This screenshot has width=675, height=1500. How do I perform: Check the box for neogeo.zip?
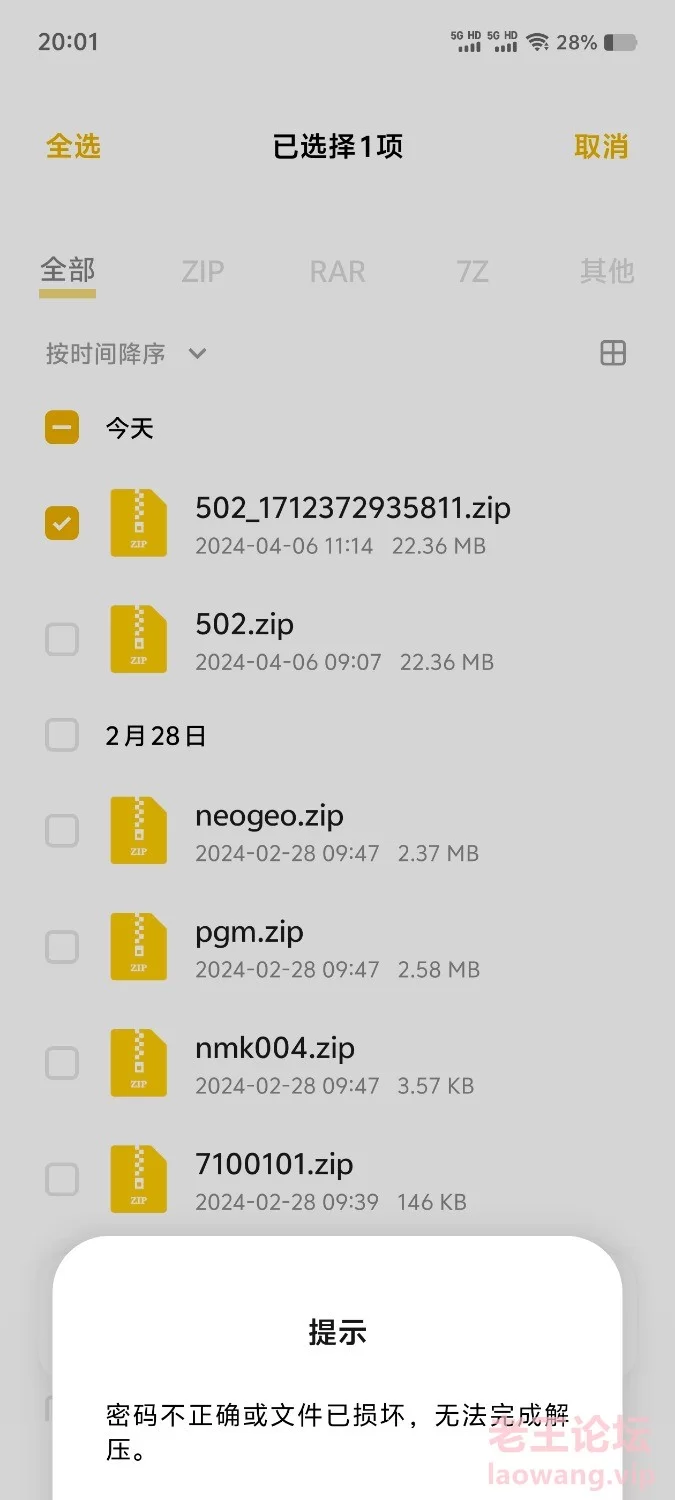click(x=62, y=830)
